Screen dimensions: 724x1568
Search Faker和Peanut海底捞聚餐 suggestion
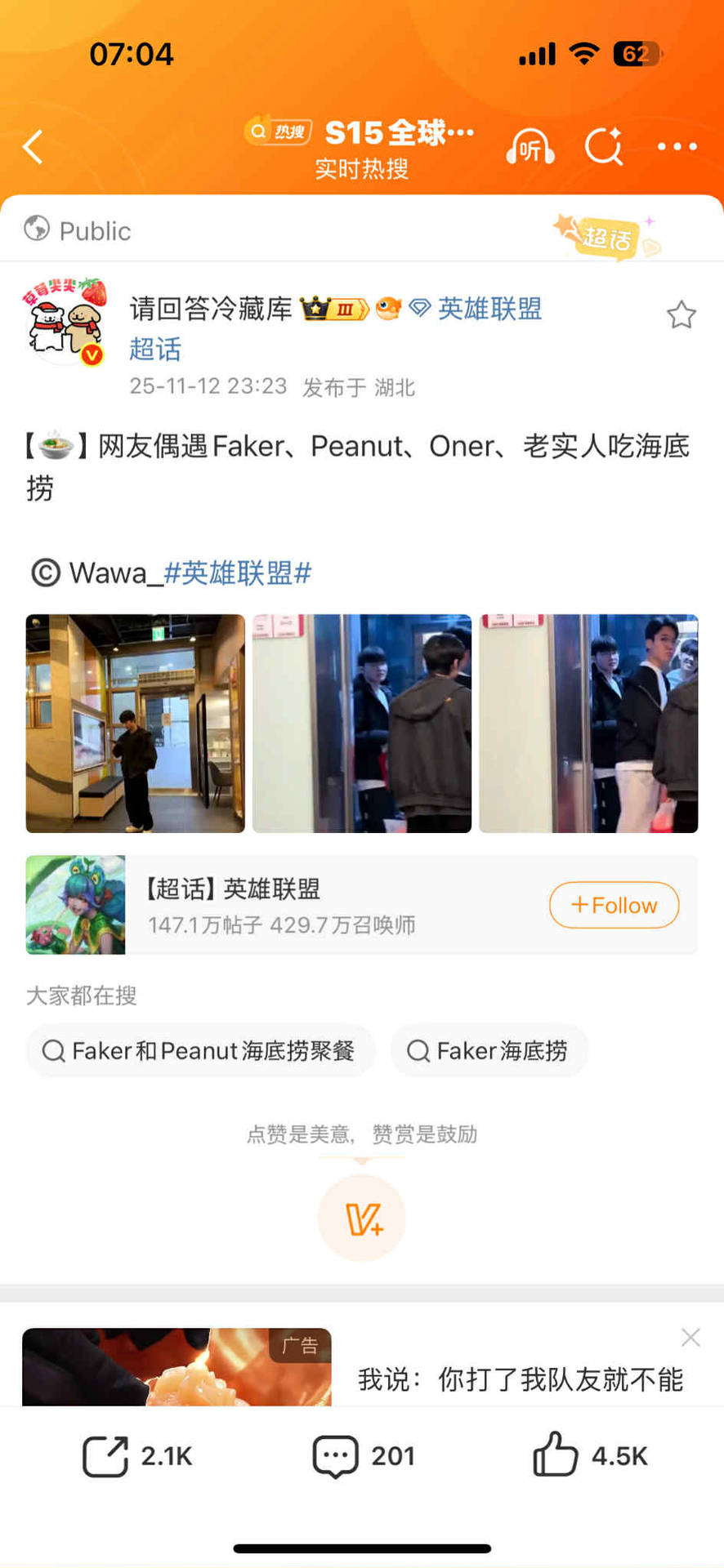[x=201, y=1051]
